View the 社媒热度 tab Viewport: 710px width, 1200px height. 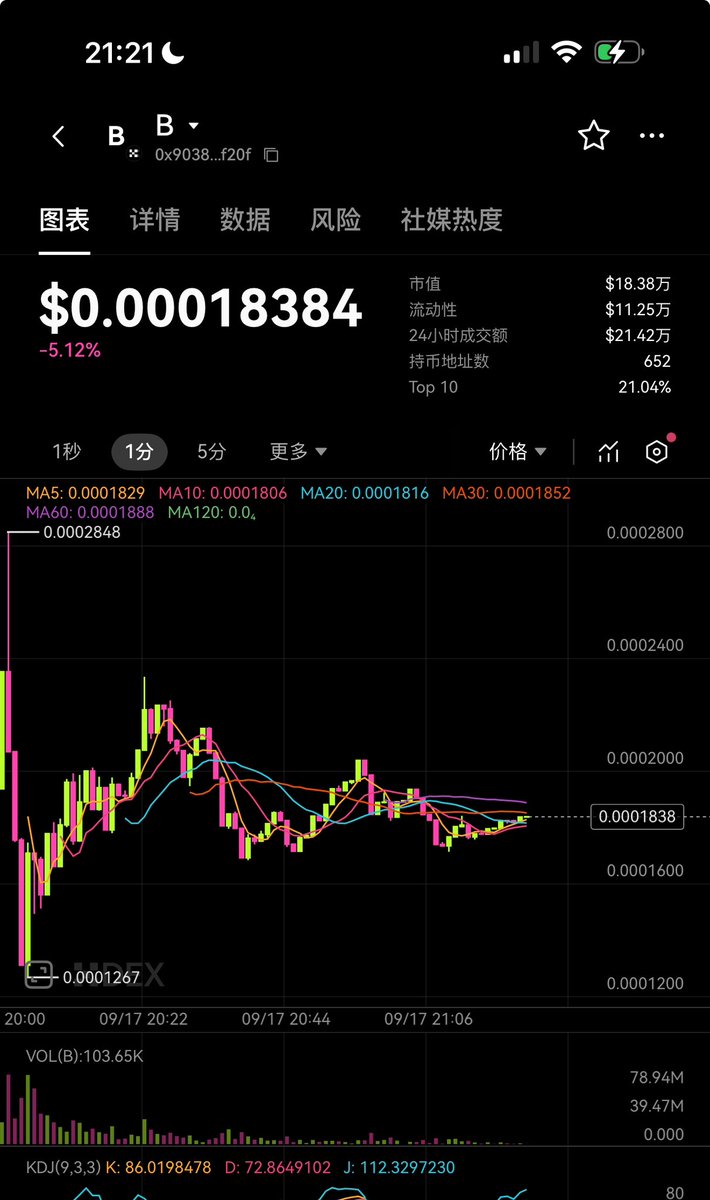click(x=451, y=220)
